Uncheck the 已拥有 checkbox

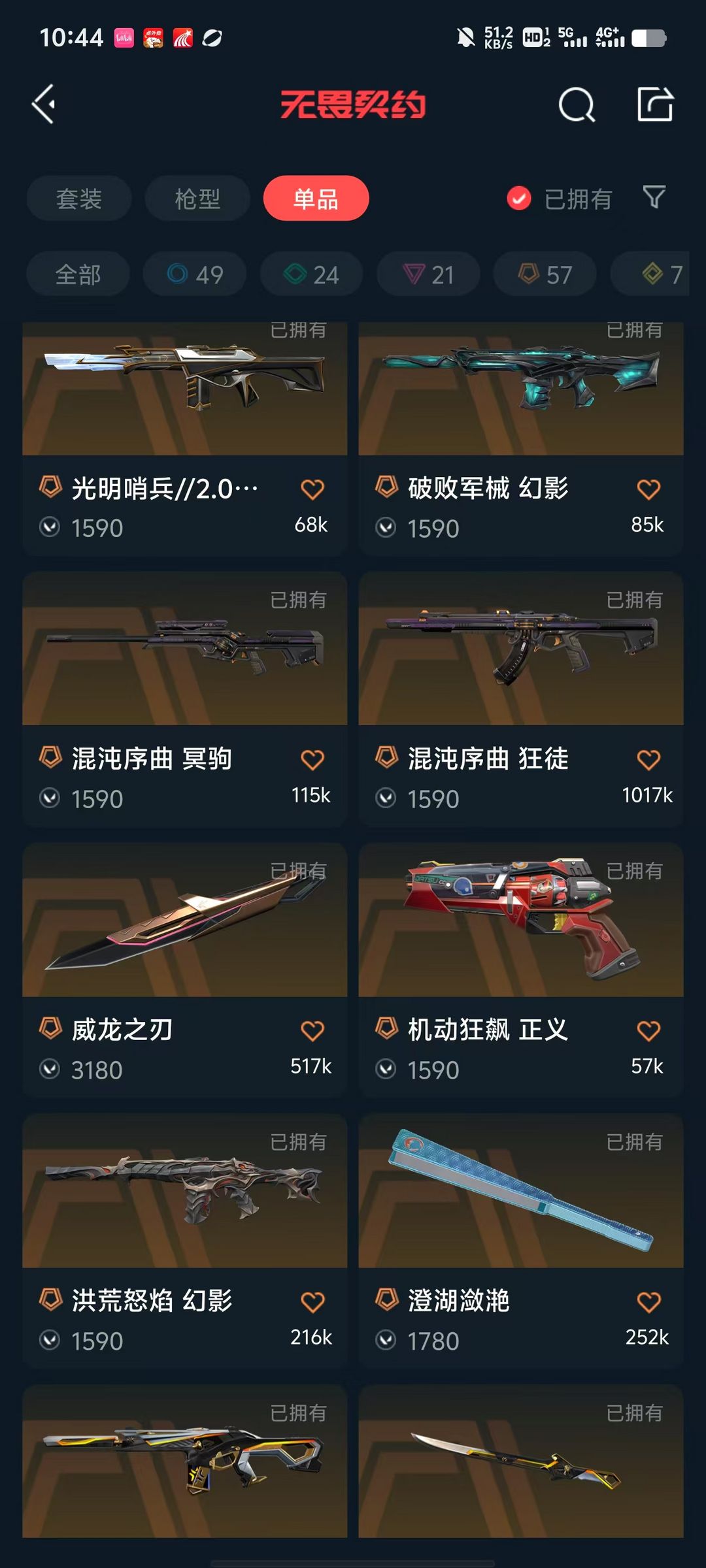click(x=519, y=199)
